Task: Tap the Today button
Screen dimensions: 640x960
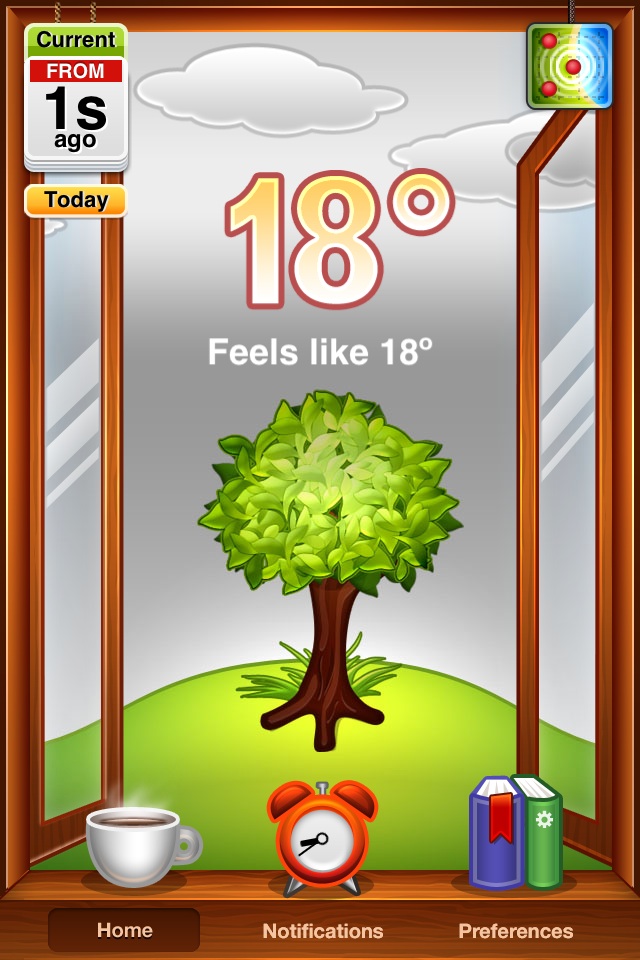Action: point(76,200)
